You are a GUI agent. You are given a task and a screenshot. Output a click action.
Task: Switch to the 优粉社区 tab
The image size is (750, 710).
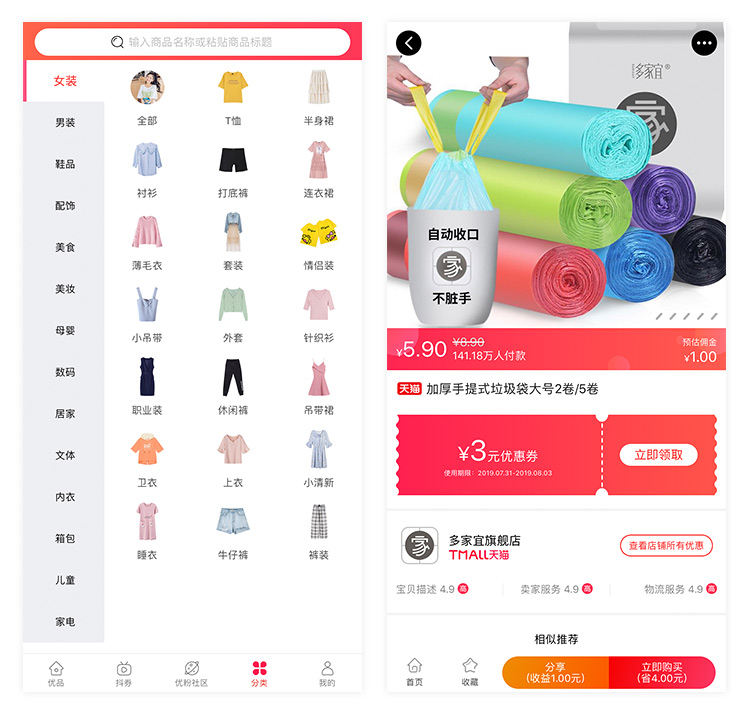click(x=192, y=673)
